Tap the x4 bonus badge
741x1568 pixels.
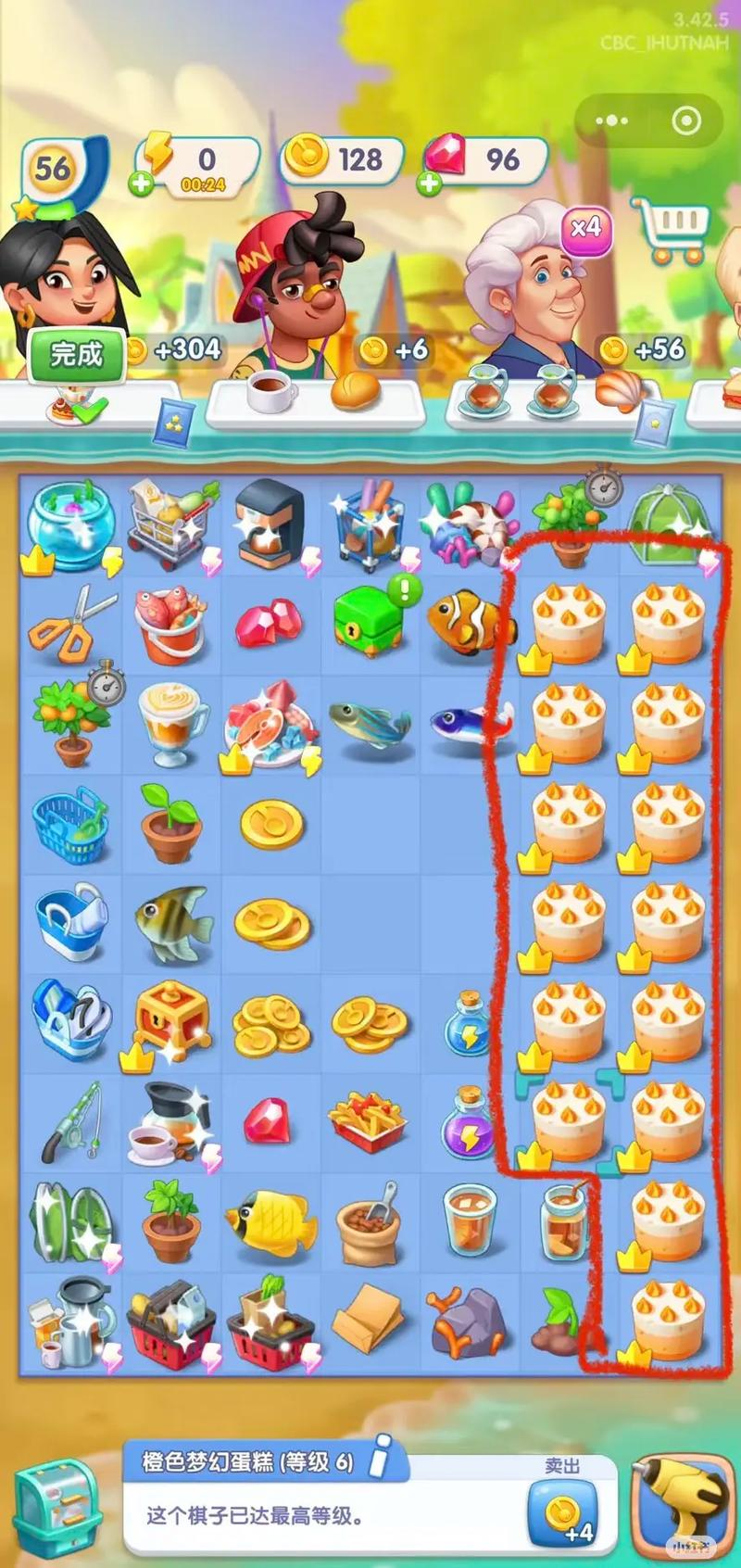pyautogui.click(x=586, y=228)
